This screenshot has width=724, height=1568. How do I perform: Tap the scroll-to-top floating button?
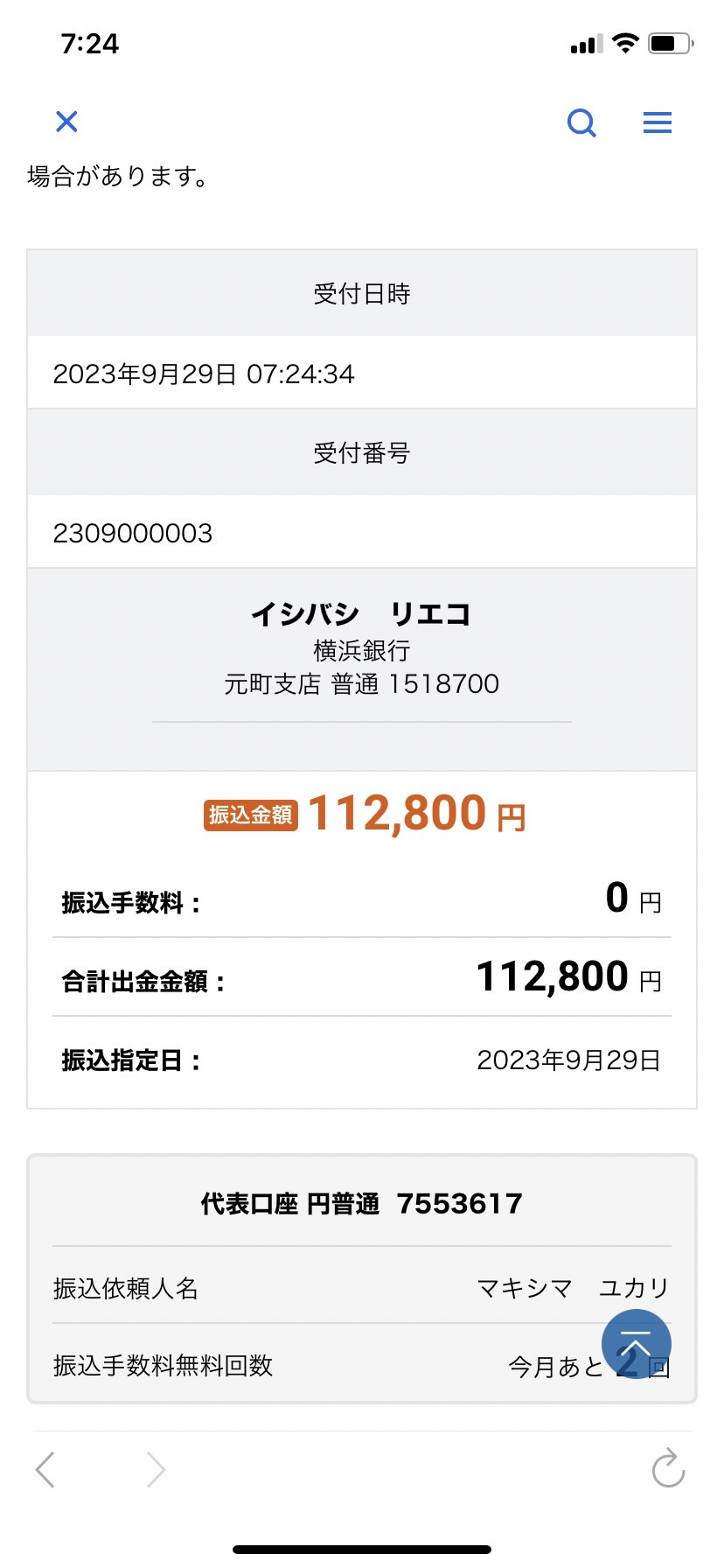point(637,1344)
